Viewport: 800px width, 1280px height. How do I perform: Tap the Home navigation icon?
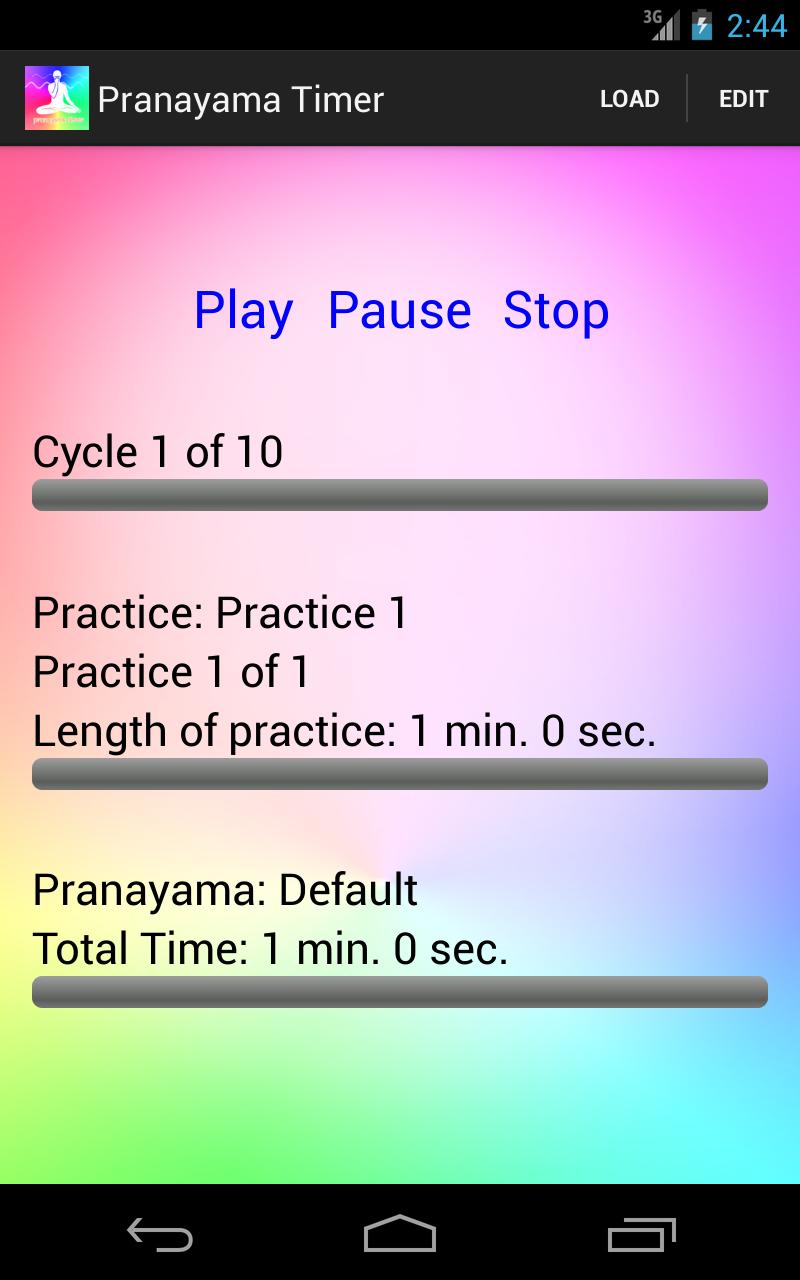[400, 1236]
